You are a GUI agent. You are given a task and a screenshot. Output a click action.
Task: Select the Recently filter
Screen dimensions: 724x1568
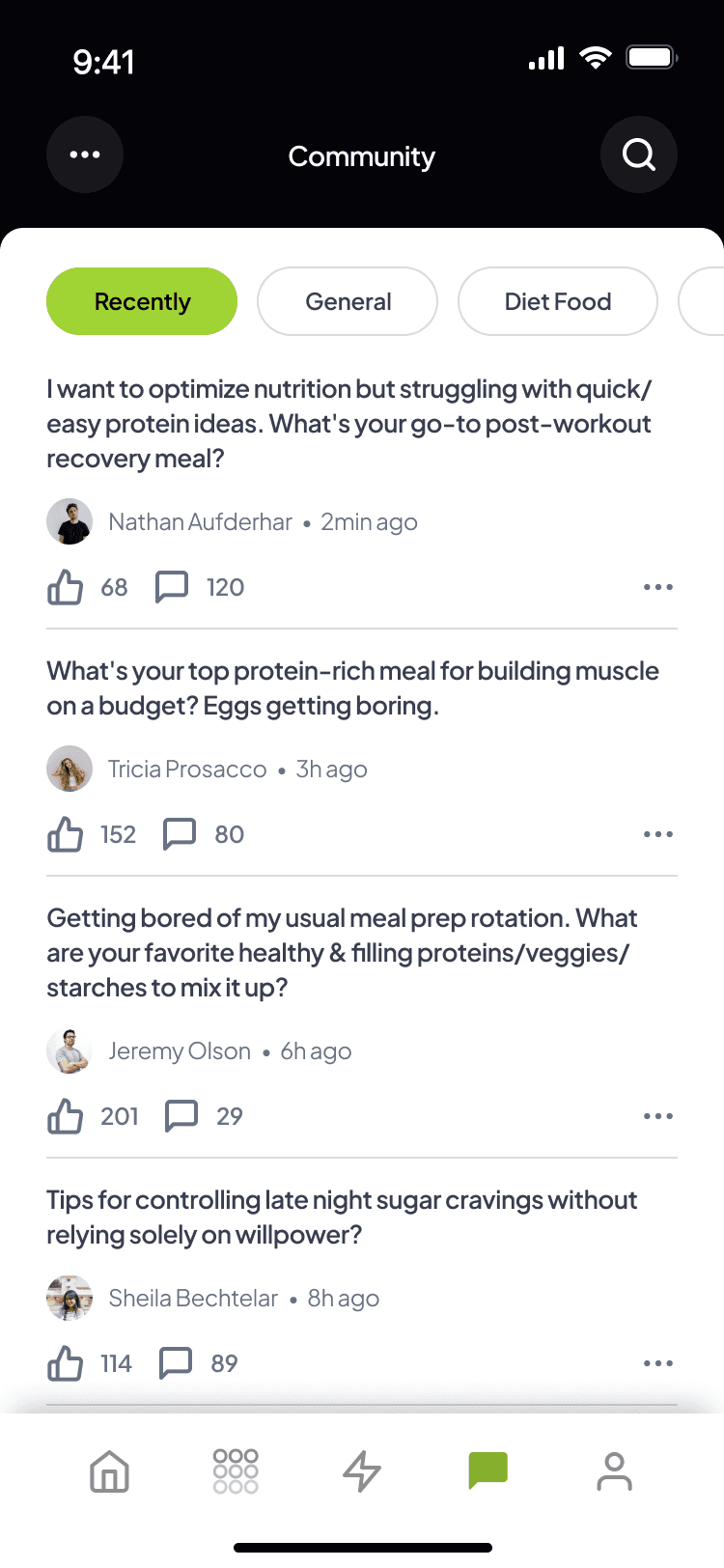coord(141,301)
